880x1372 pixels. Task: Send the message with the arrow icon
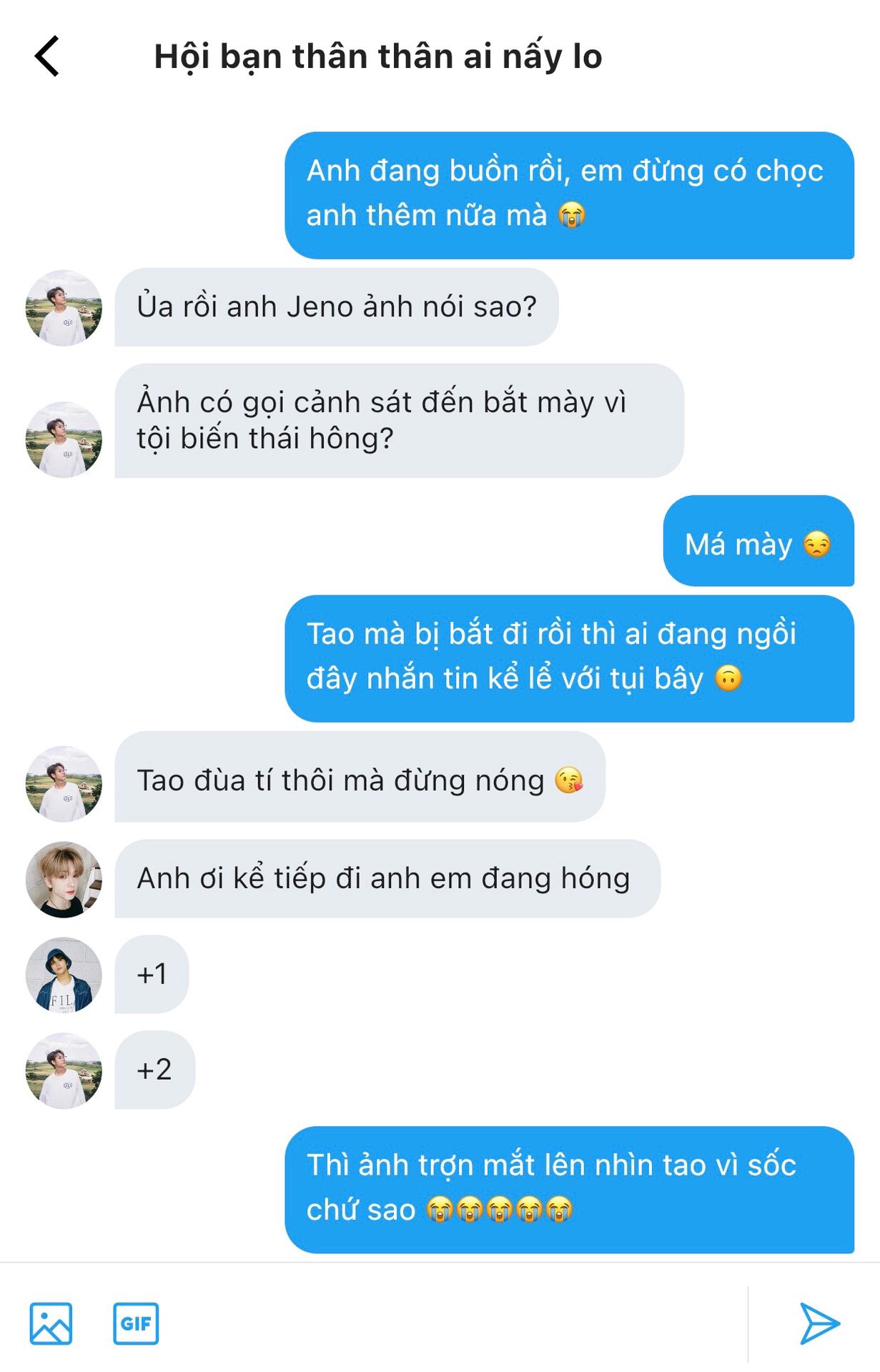[x=819, y=1323]
